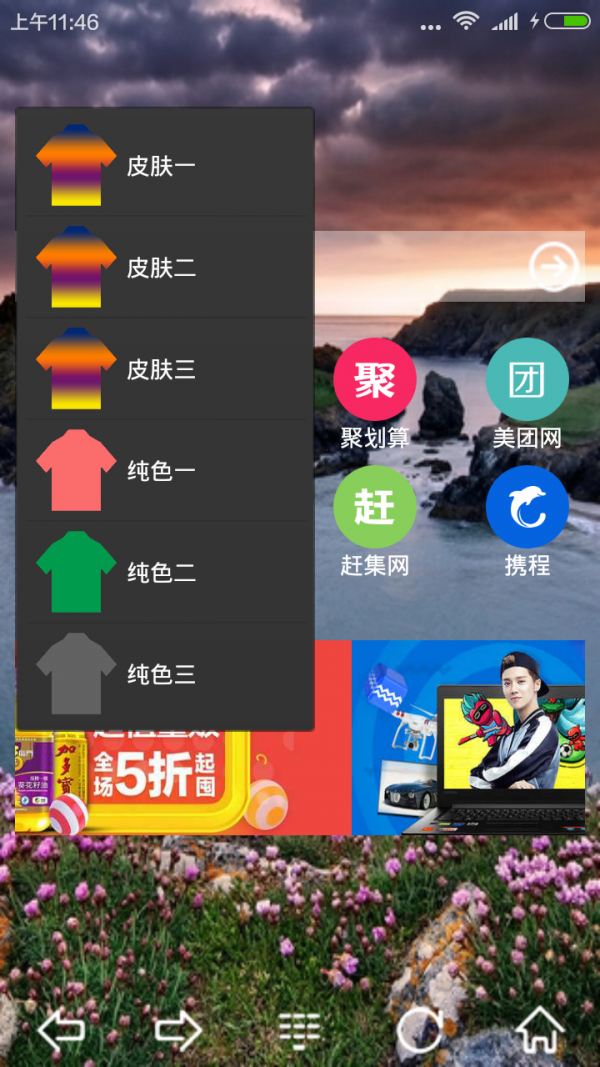The width and height of the screenshot is (600, 1067).
Task: Open the browser menu button
Action: 299,1029
